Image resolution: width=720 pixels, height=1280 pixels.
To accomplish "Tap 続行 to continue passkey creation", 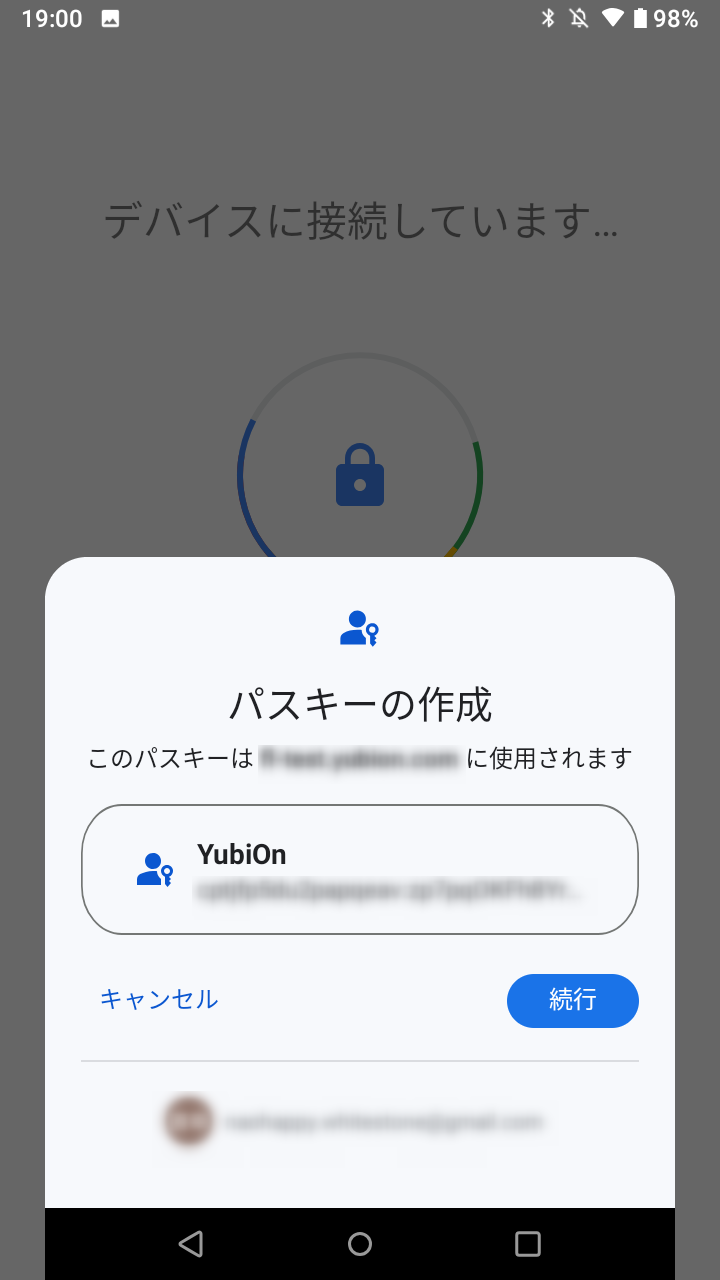I will (572, 1000).
